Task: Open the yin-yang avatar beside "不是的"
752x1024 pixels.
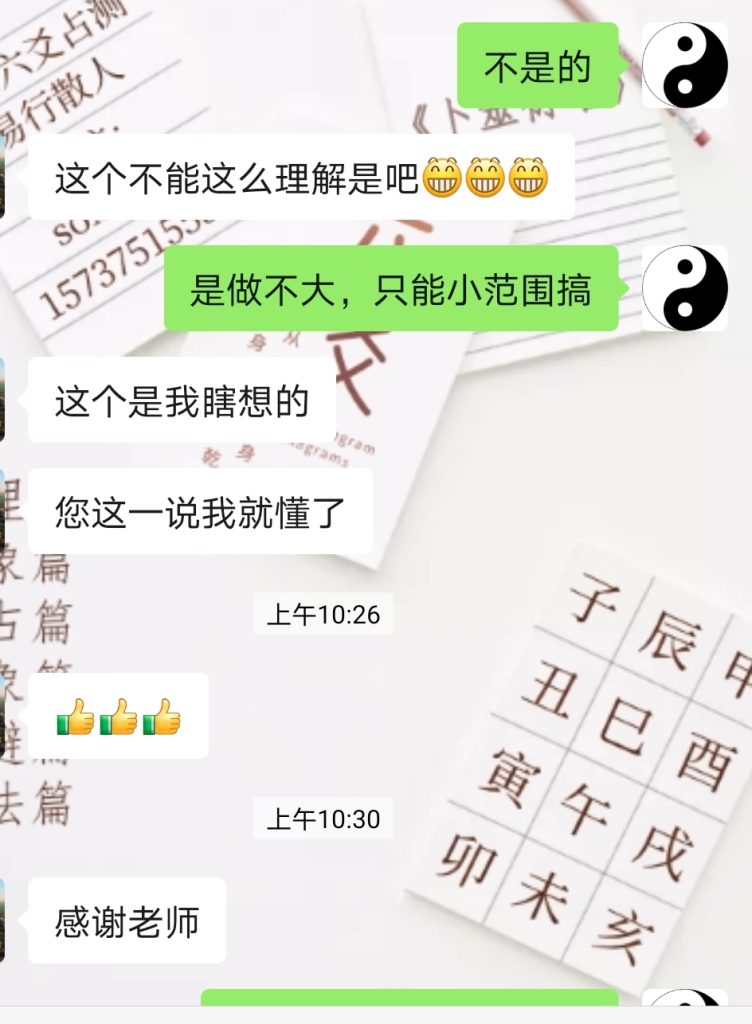Action: [685, 65]
